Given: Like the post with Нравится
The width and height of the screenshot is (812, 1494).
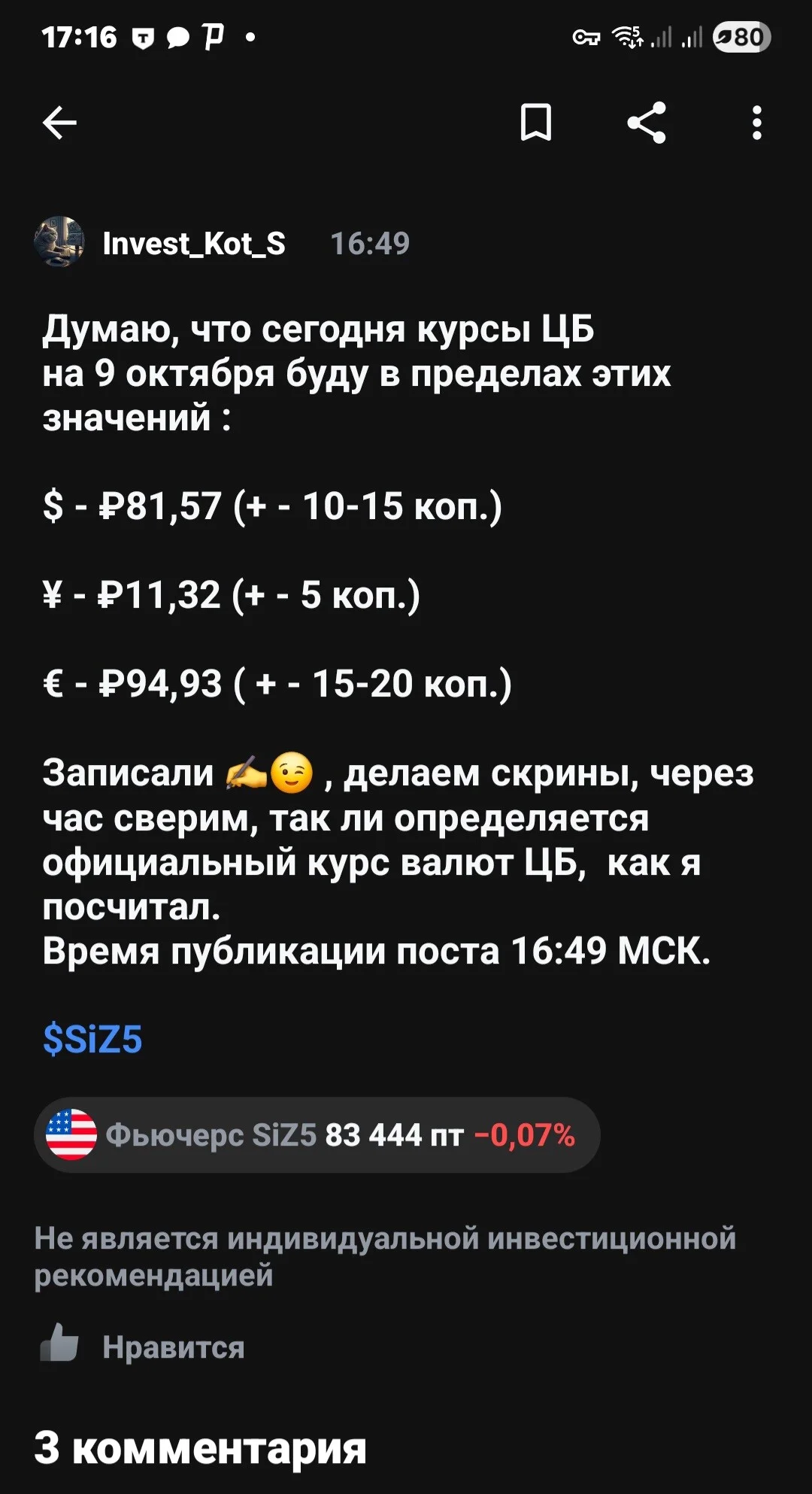Looking at the screenshot, I should [142, 1346].
